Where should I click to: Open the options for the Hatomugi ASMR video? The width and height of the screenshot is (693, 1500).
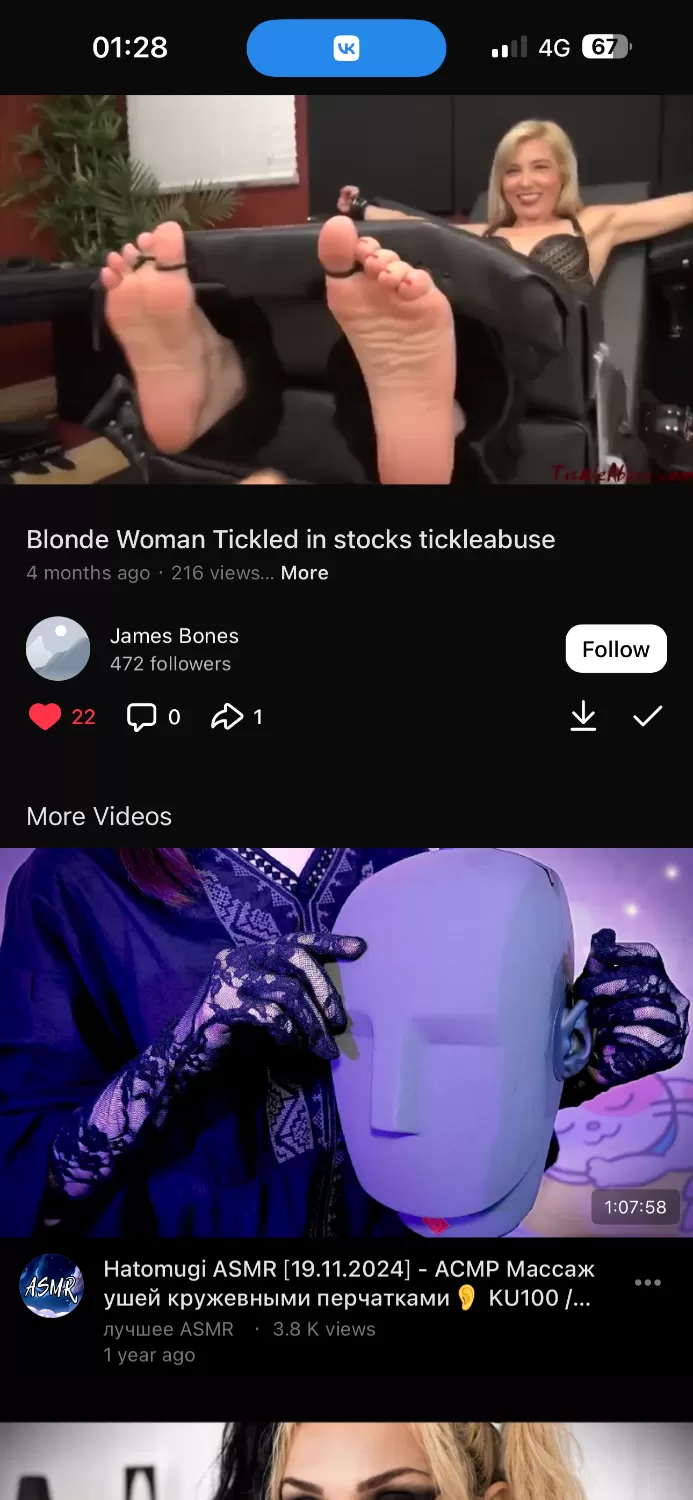648,1283
